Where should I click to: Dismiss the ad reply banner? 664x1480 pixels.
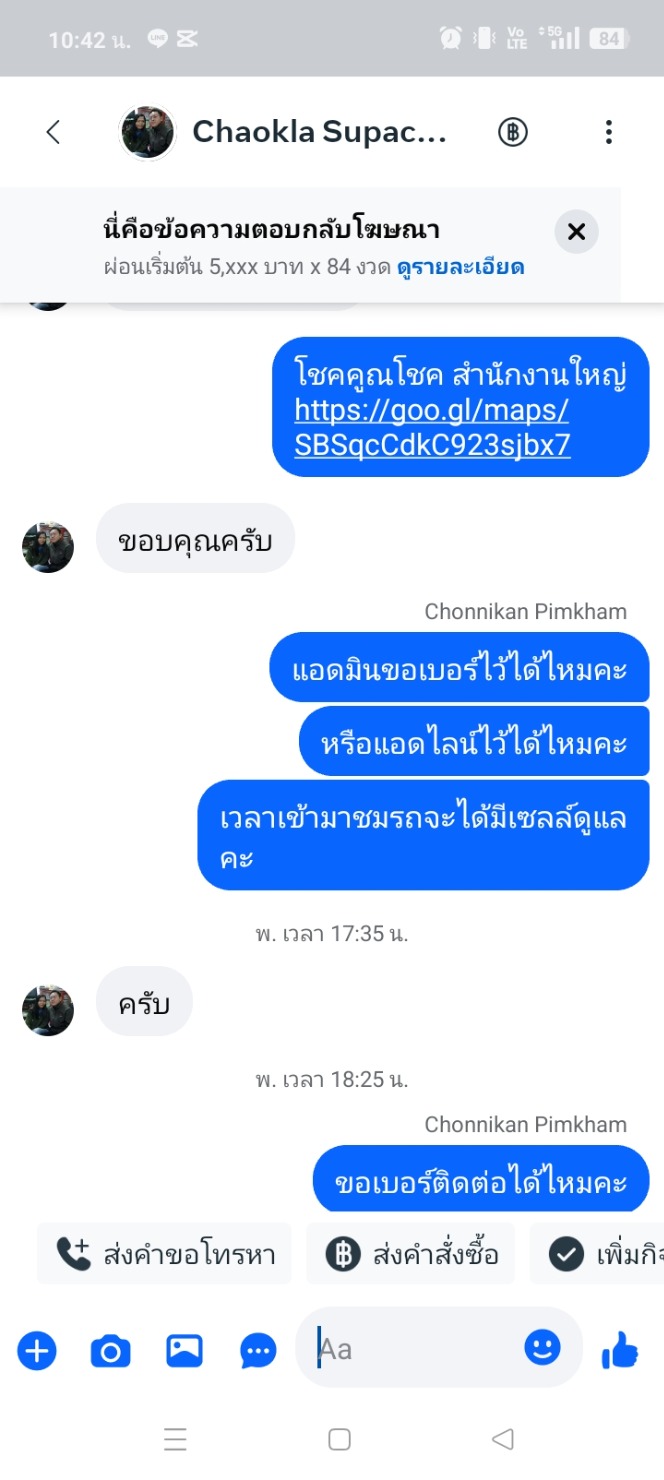(576, 232)
